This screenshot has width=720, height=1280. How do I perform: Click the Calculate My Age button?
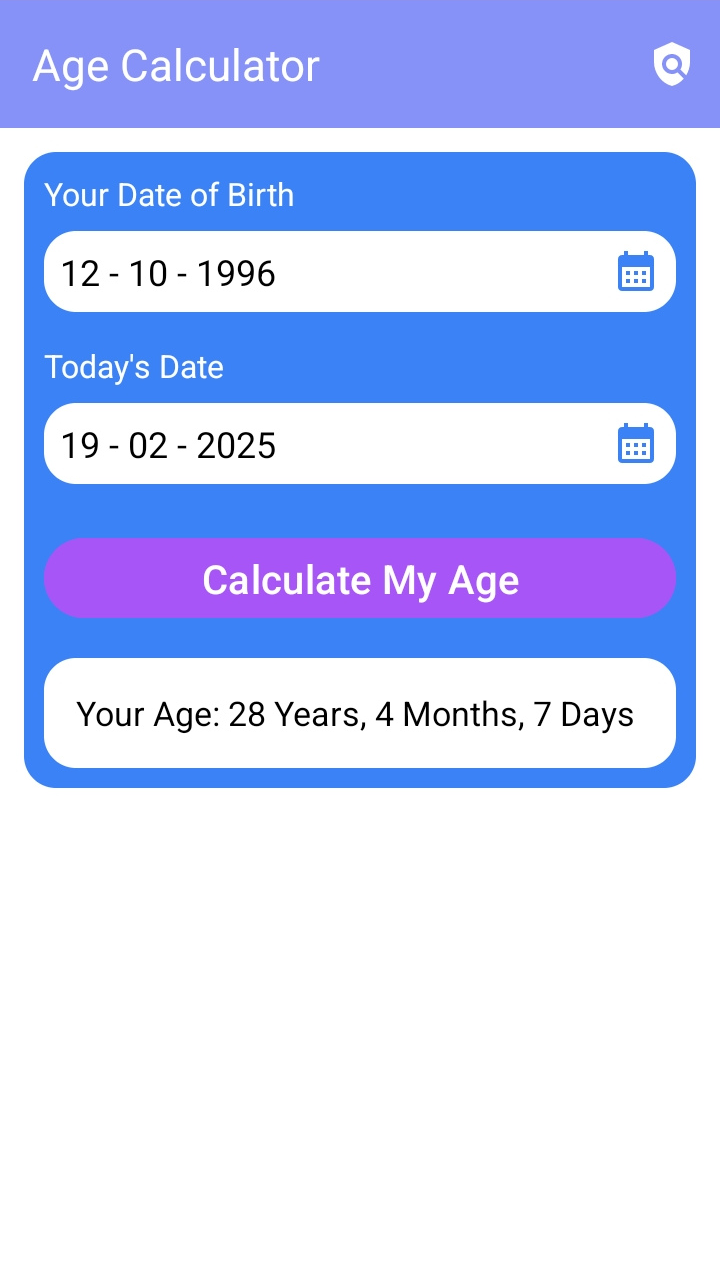(x=360, y=578)
